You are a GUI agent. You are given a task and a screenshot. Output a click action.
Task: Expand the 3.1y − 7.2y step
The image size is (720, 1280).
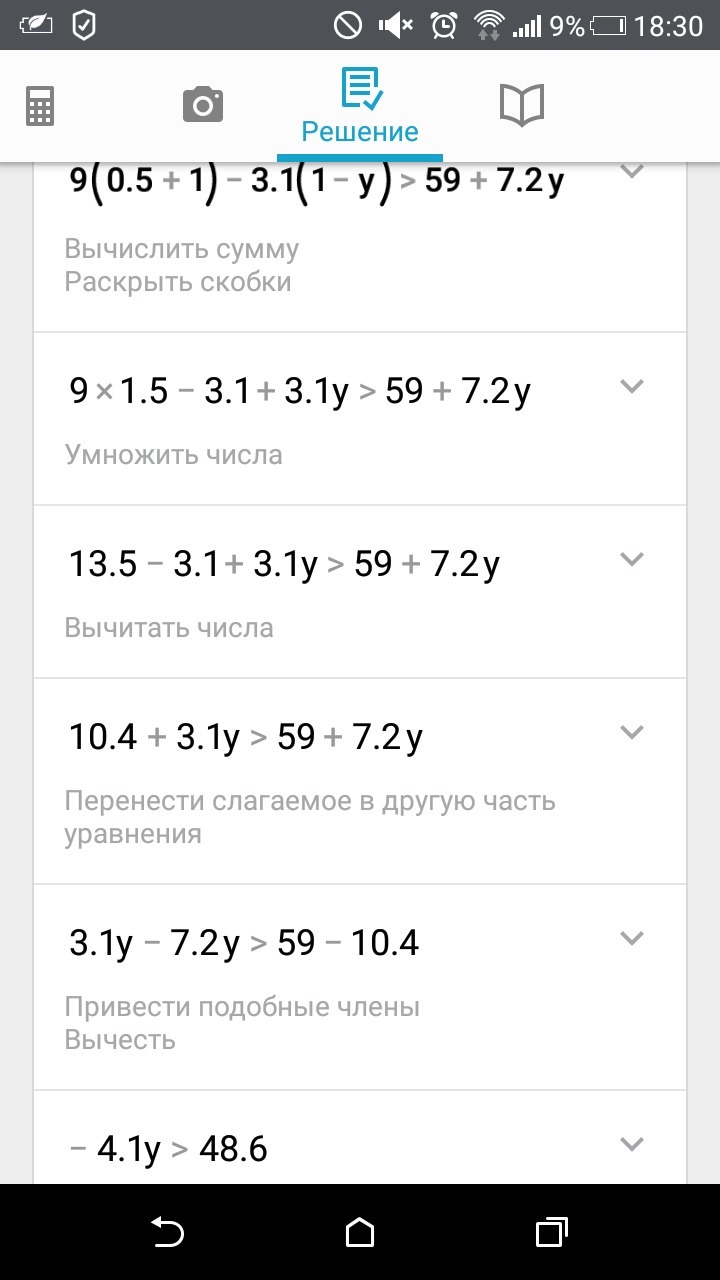point(631,938)
